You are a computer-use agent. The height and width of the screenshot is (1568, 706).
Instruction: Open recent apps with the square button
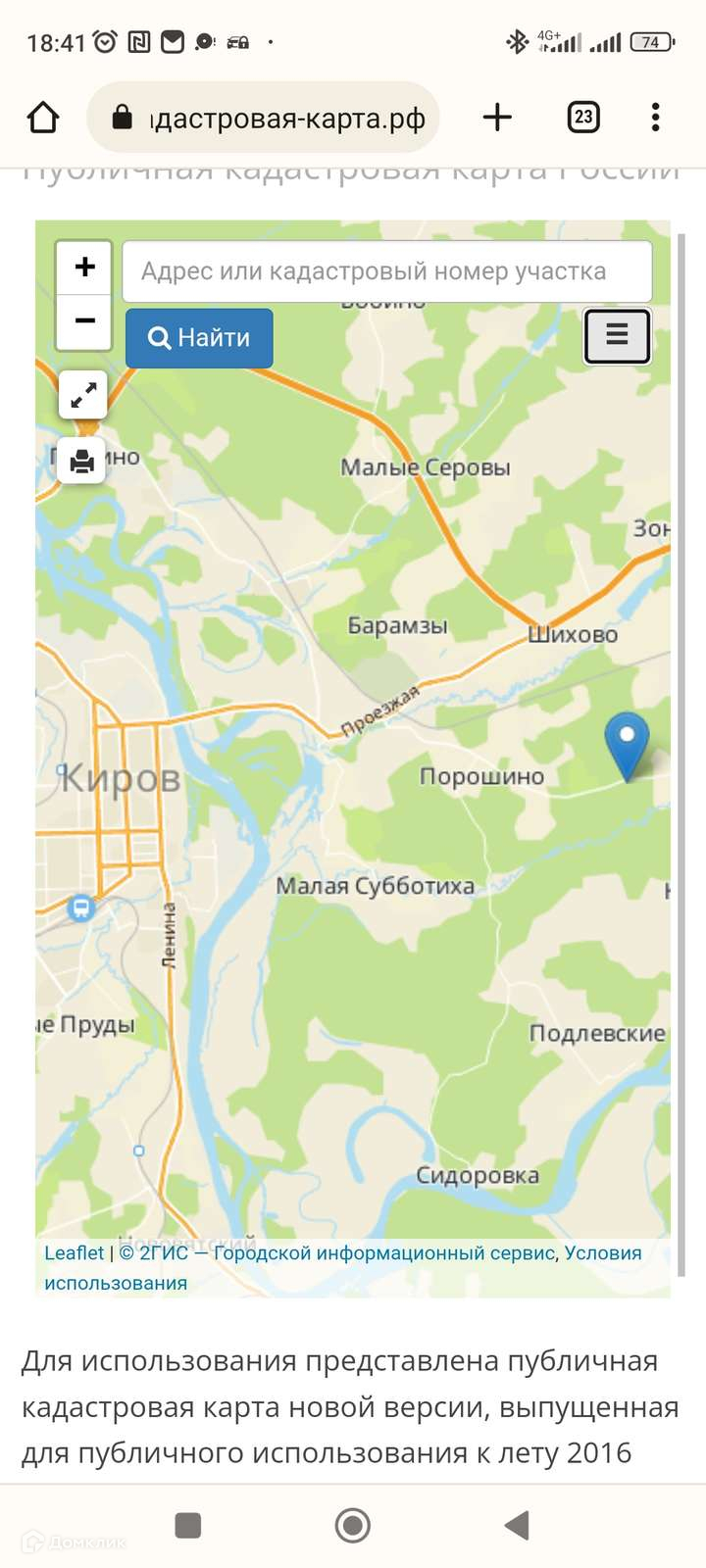coord(187,1525)
